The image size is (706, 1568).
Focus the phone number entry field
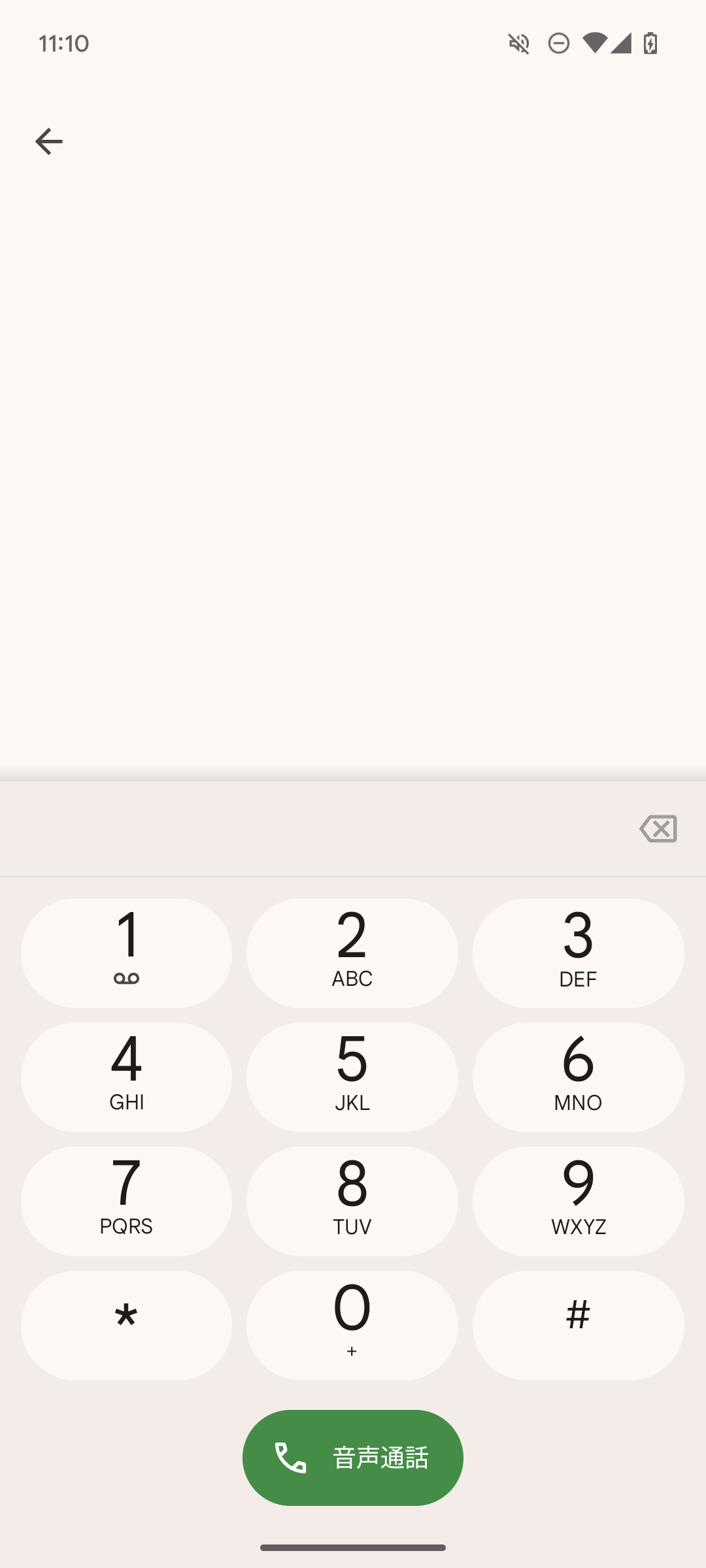coord(314,829)
